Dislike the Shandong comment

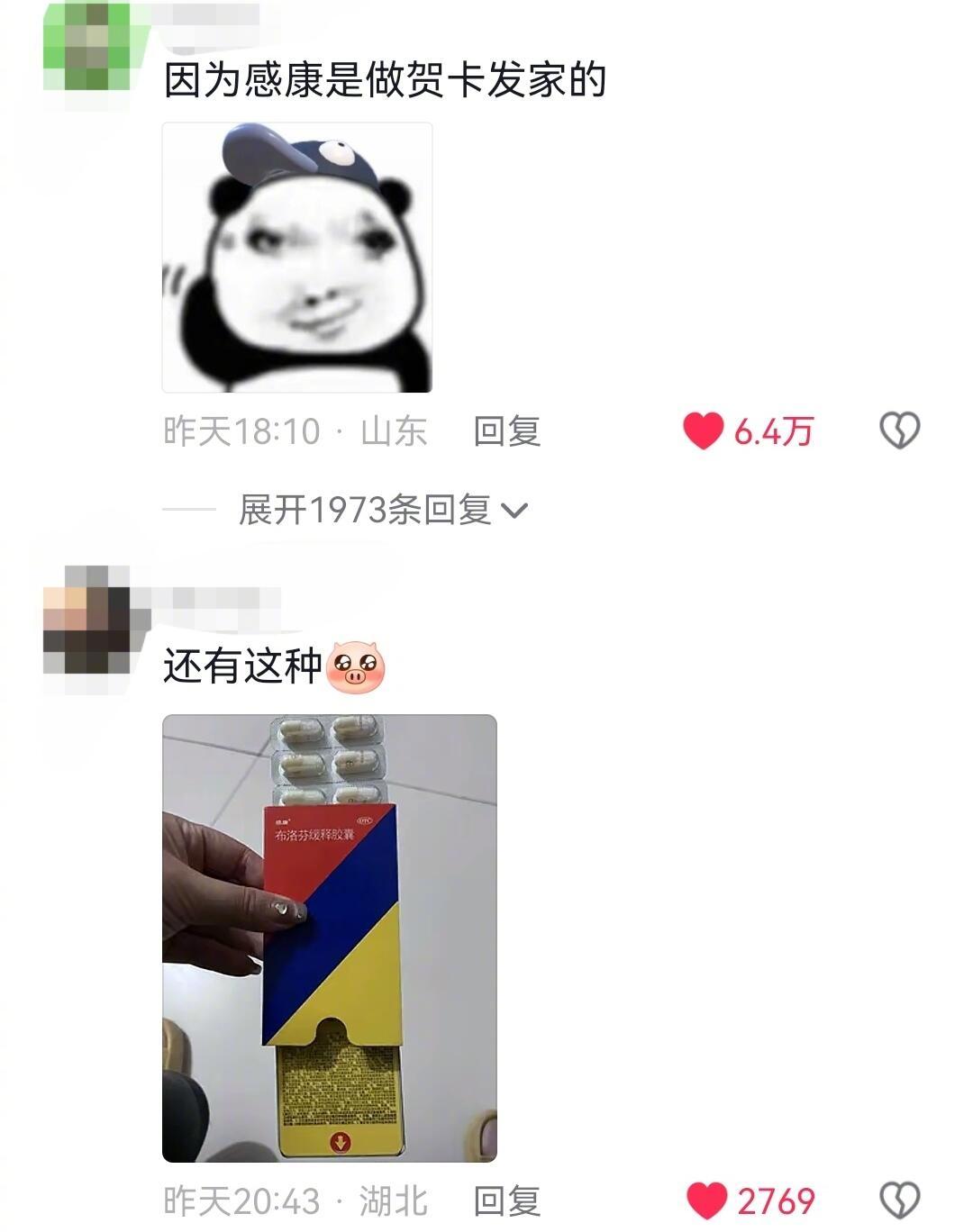(899, 431)
